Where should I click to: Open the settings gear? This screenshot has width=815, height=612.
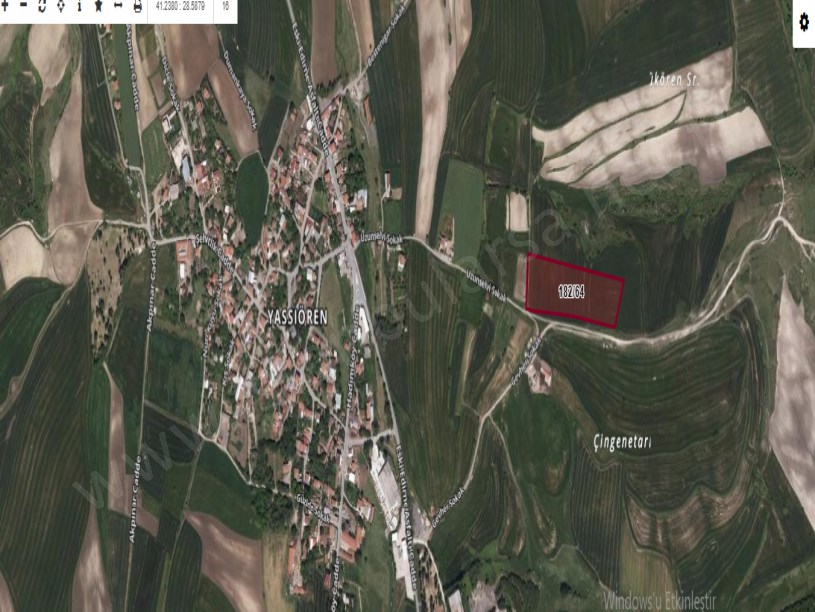click(803, 22)
